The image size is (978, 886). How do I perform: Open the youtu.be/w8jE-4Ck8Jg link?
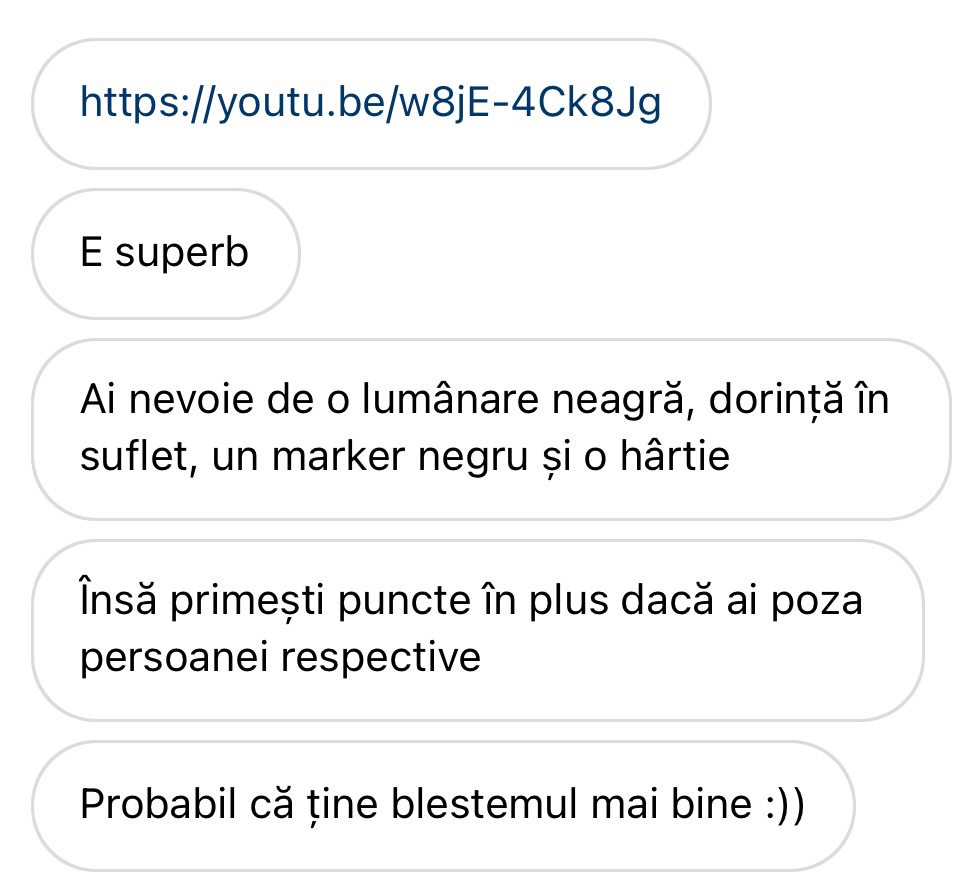tap(370, 102)
